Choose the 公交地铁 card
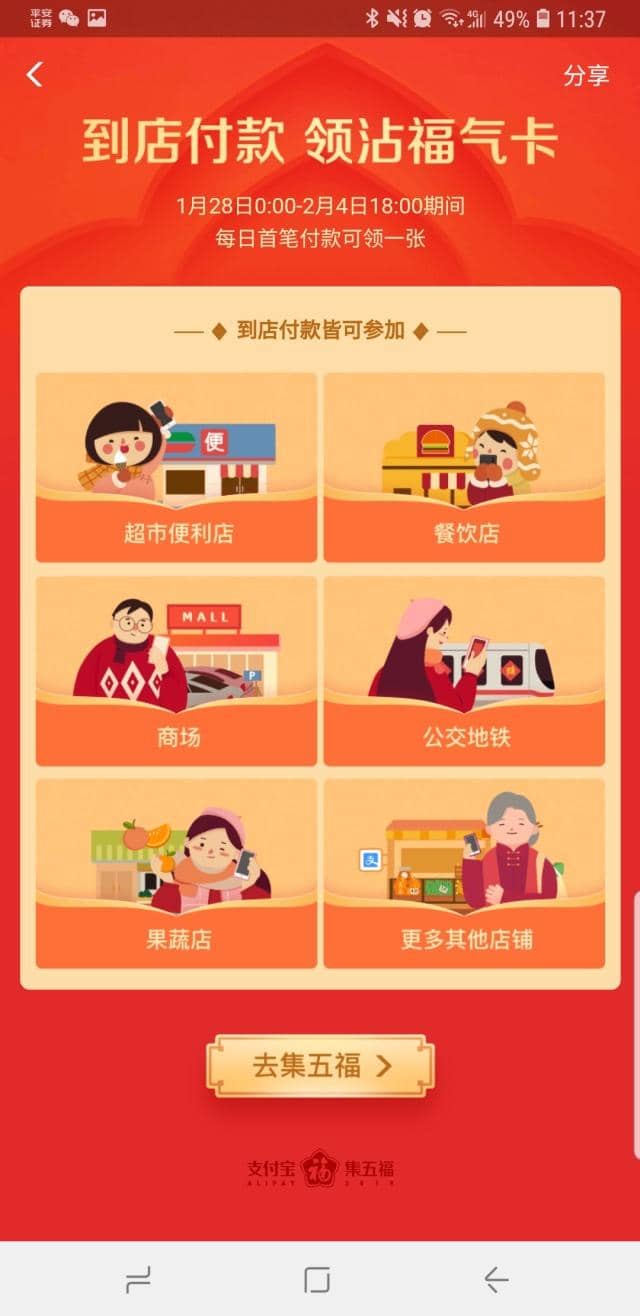640x1316 pixels. 464,670
